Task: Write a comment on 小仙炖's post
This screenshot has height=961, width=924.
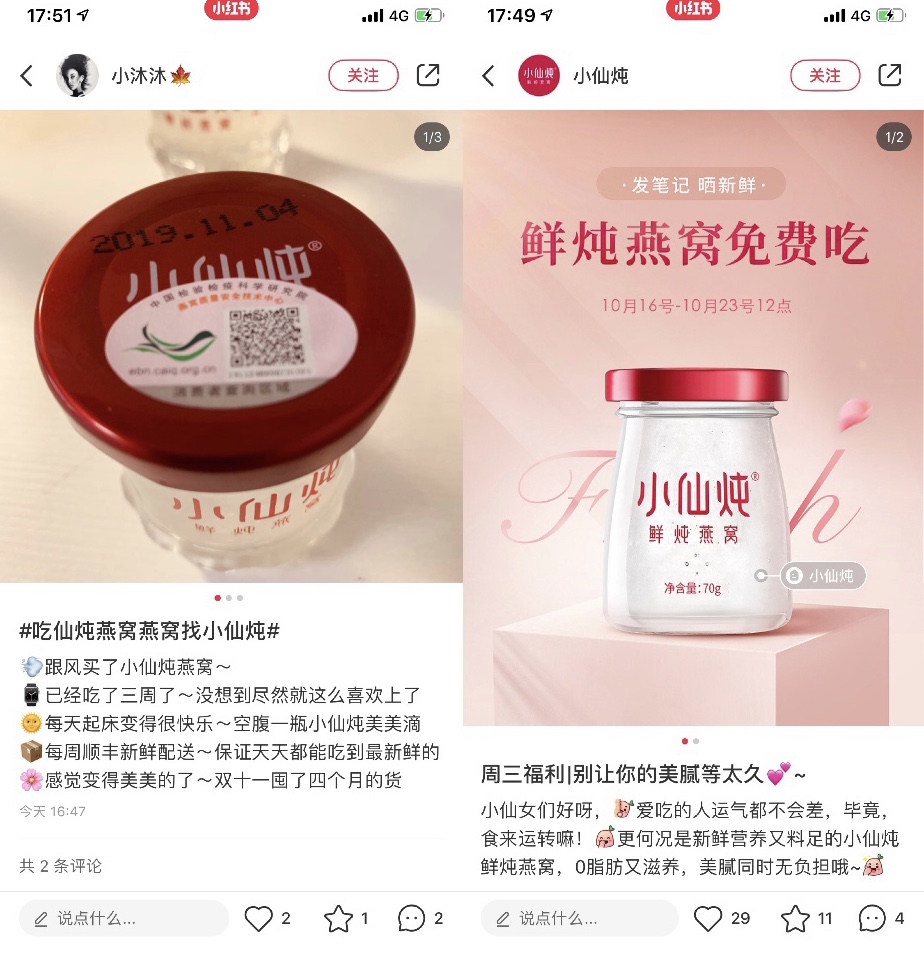Action: coord(580,918)
